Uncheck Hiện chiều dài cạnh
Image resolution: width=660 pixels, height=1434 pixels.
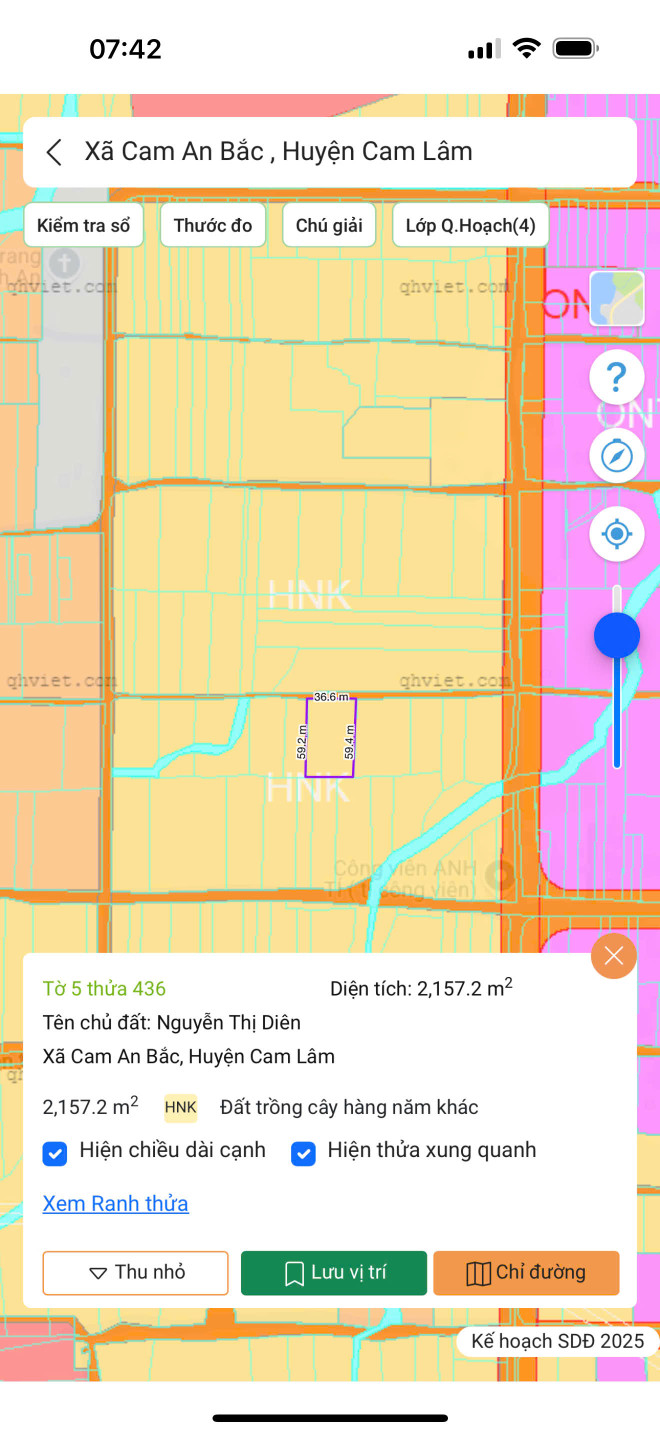55,1153
